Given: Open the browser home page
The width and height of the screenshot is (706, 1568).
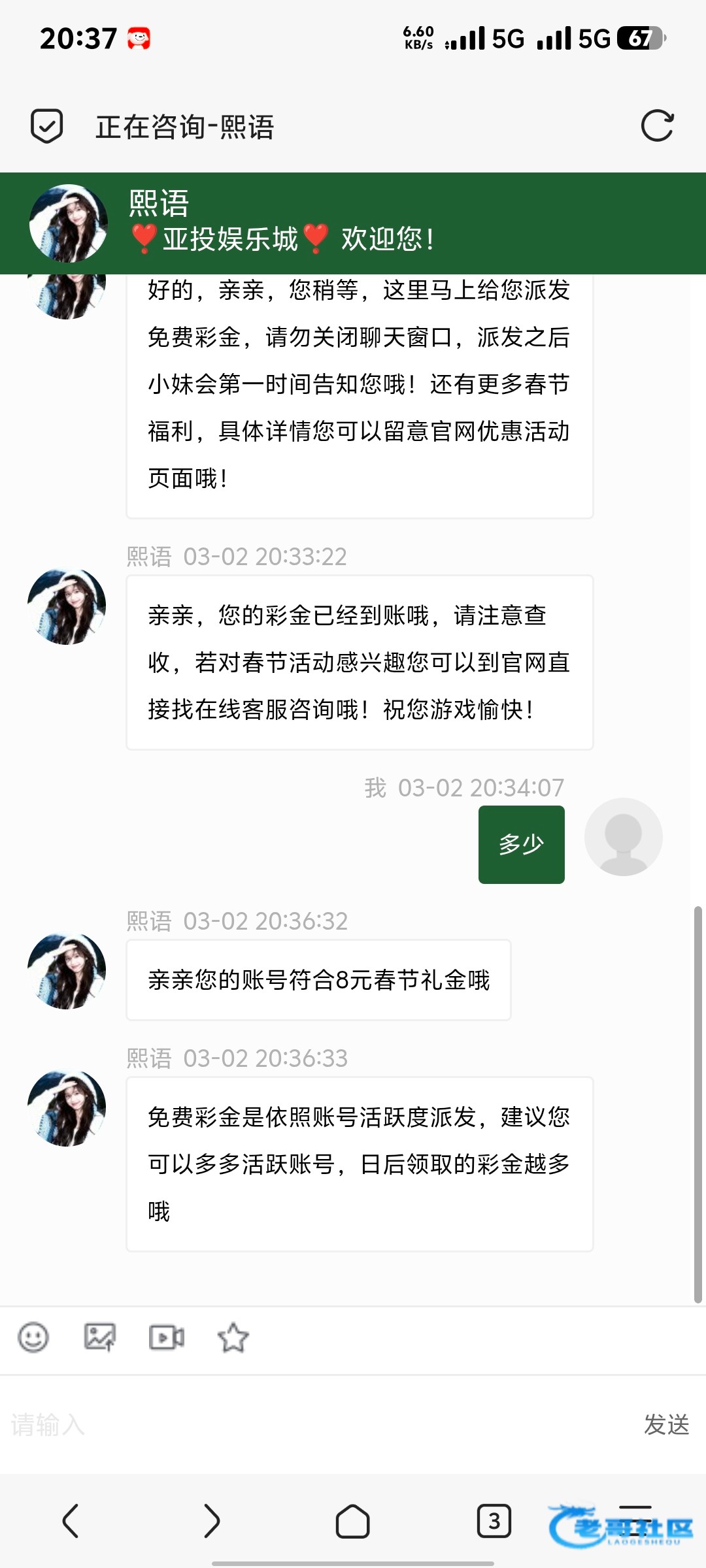Looking at the screenshot, I should coord(353,1521).
